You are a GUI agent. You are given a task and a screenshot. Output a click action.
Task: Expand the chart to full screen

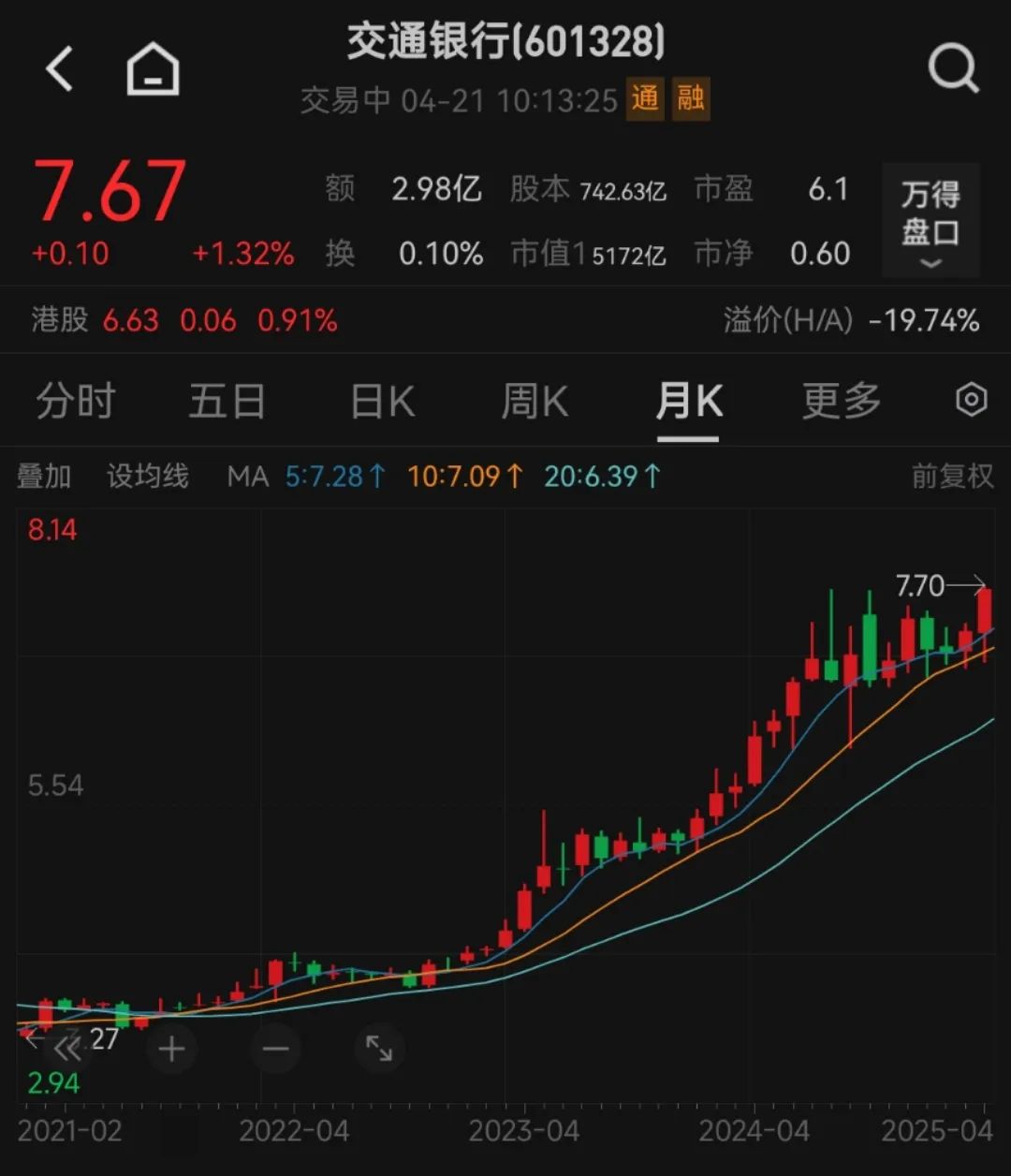[x=379, y=1049]
